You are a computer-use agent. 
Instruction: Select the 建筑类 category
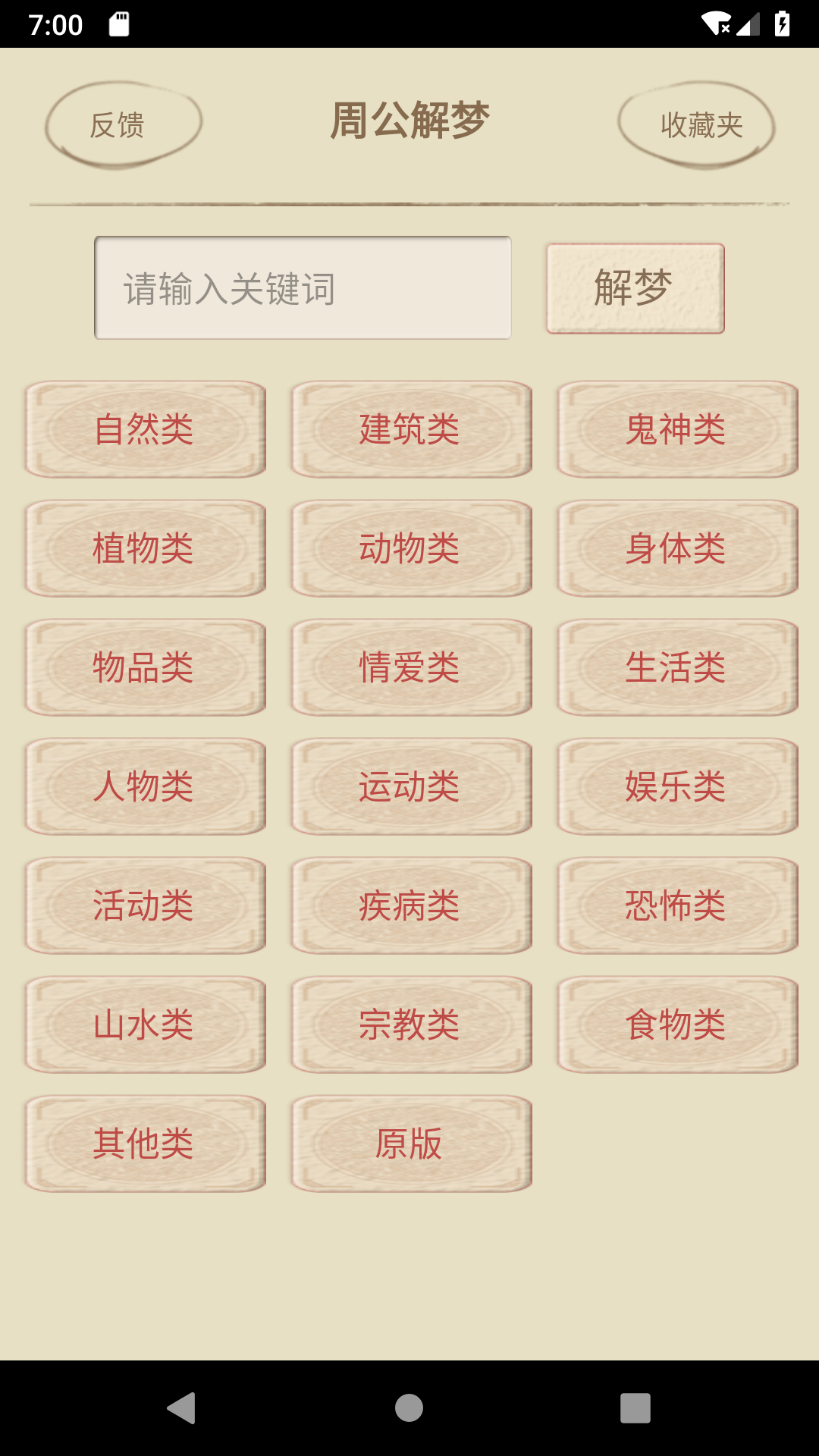[x=411, y=429]
